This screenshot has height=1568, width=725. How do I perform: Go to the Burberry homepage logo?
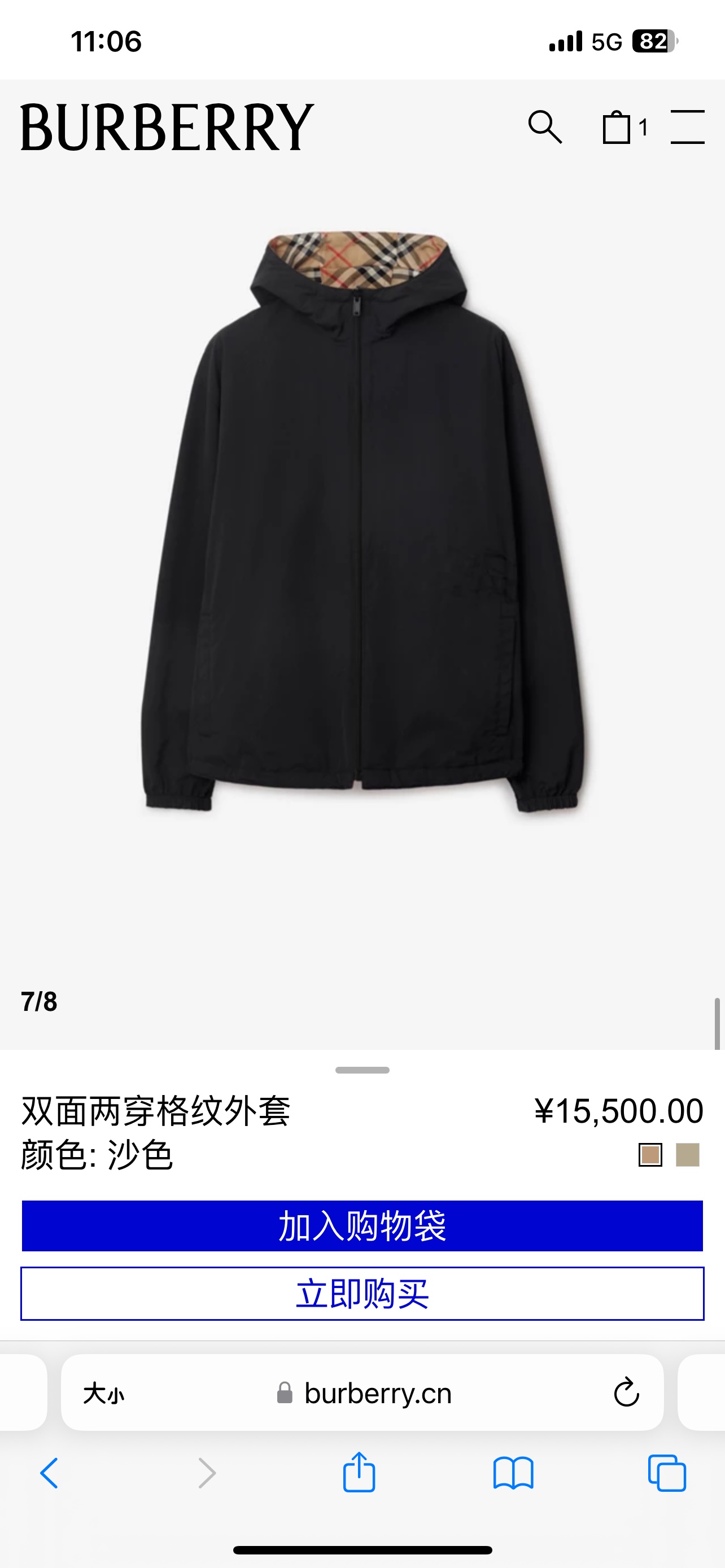167,126
